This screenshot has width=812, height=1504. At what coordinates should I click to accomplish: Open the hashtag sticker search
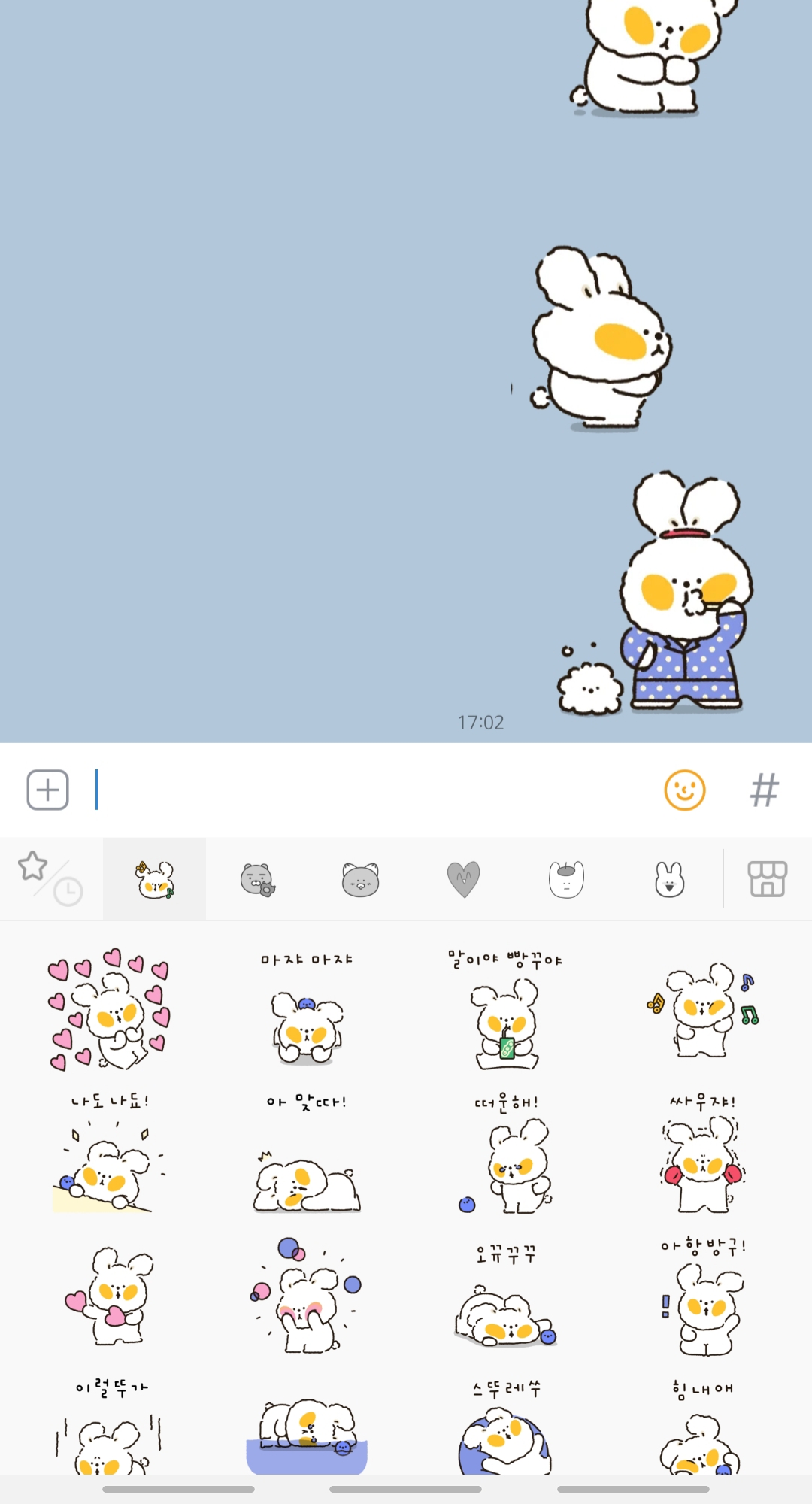[x=765, y=789]
